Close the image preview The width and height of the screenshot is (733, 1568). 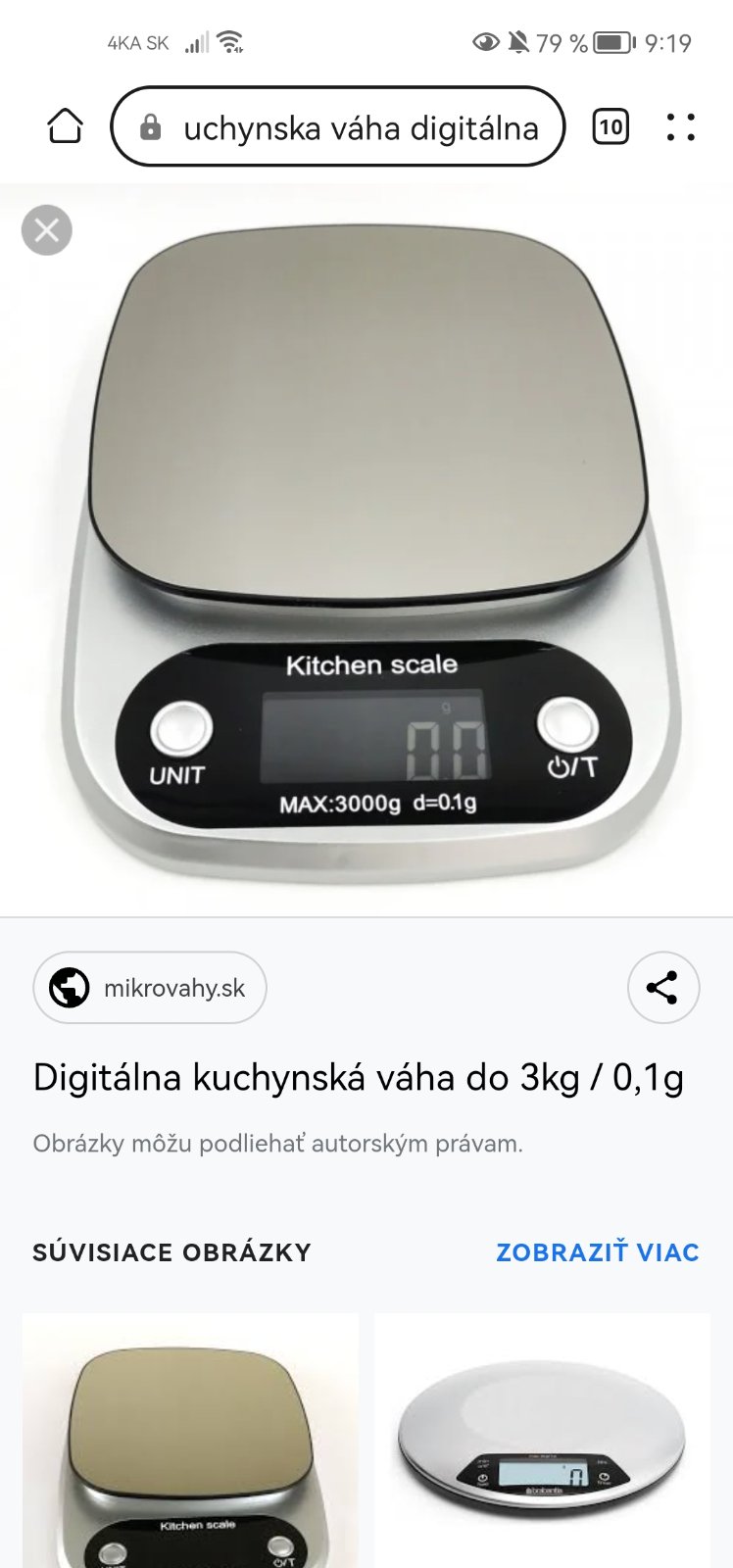pos(47,230)
